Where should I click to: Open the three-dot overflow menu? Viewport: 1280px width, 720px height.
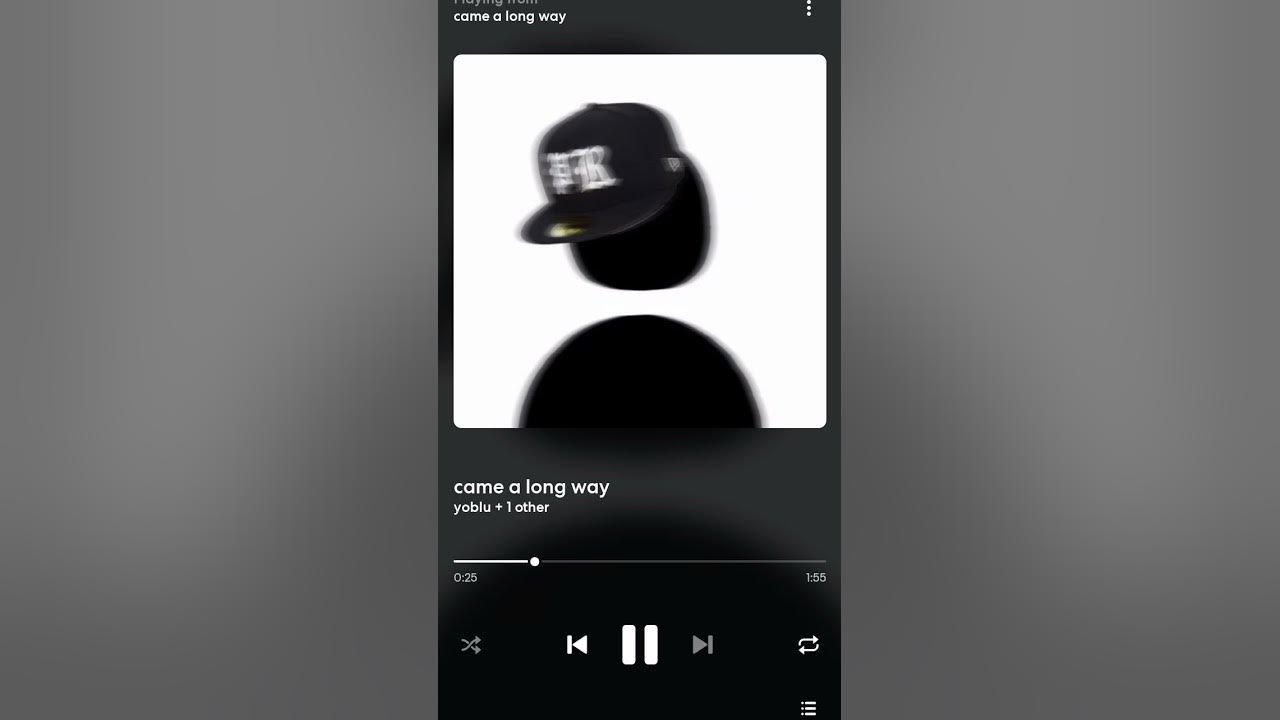click(808, 9)
